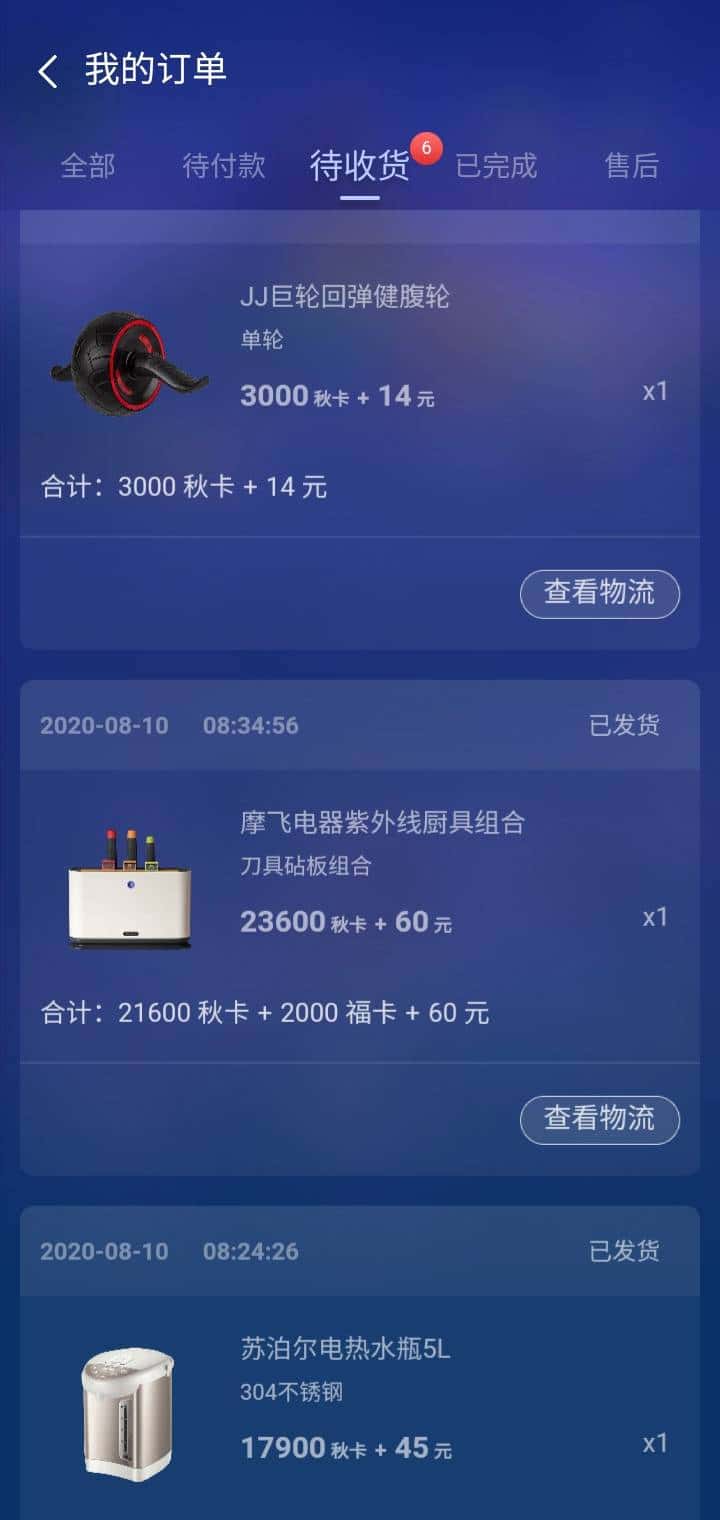720x1520 pixels.
Task: Switch to the 已完成 tab
Action: point(496,166)
